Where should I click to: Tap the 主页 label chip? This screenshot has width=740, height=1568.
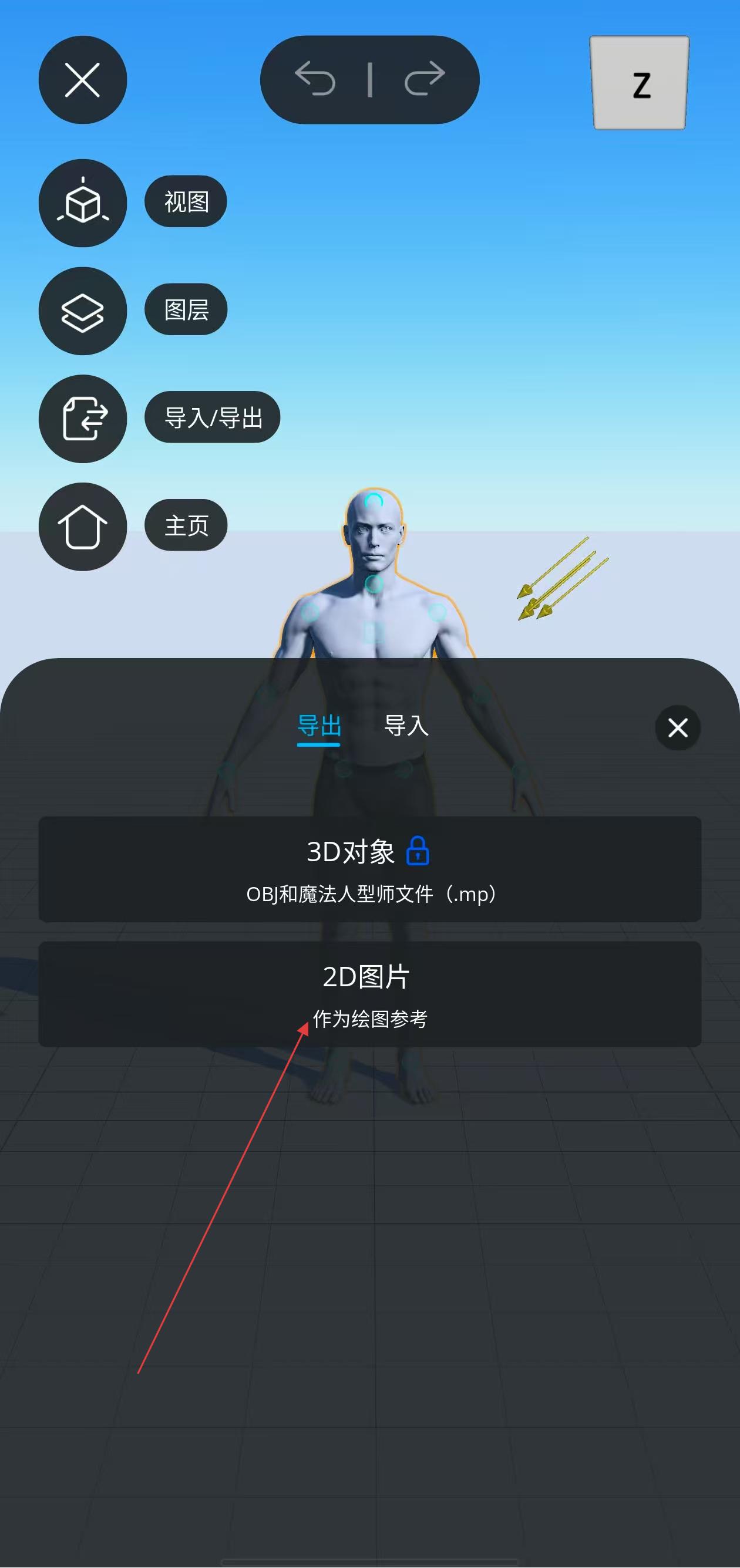coord(186,525)
